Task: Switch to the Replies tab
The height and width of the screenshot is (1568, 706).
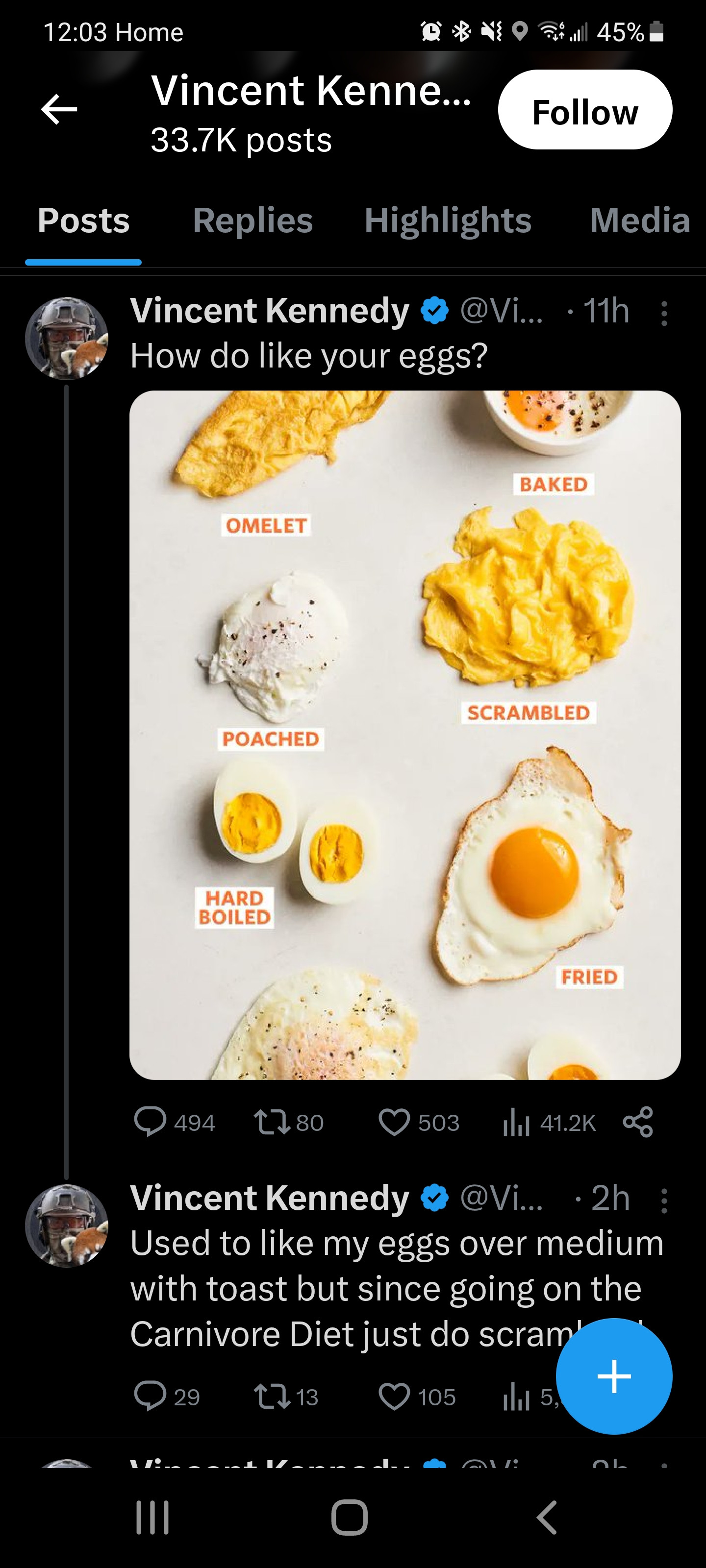Action: [x=252, y=220]
